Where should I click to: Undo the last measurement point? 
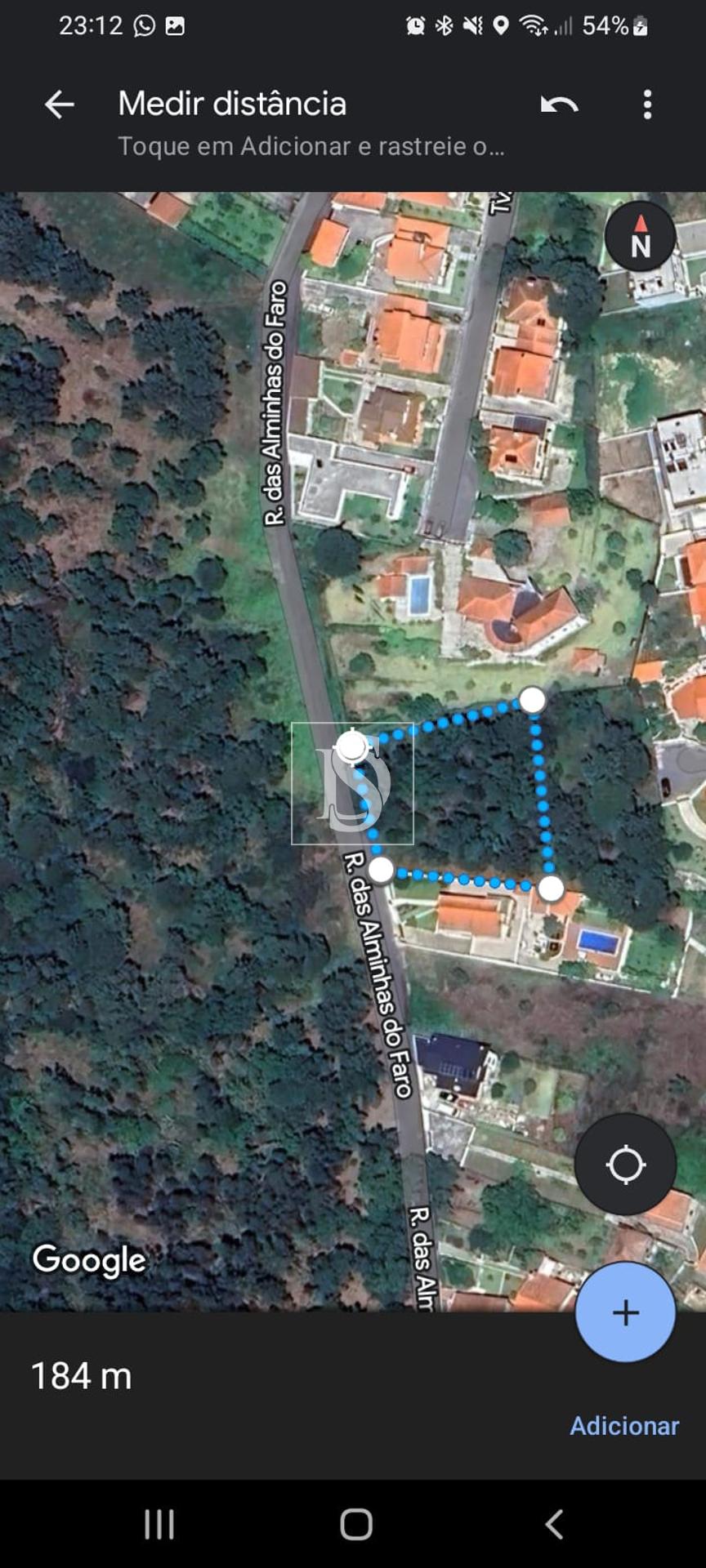560,105
